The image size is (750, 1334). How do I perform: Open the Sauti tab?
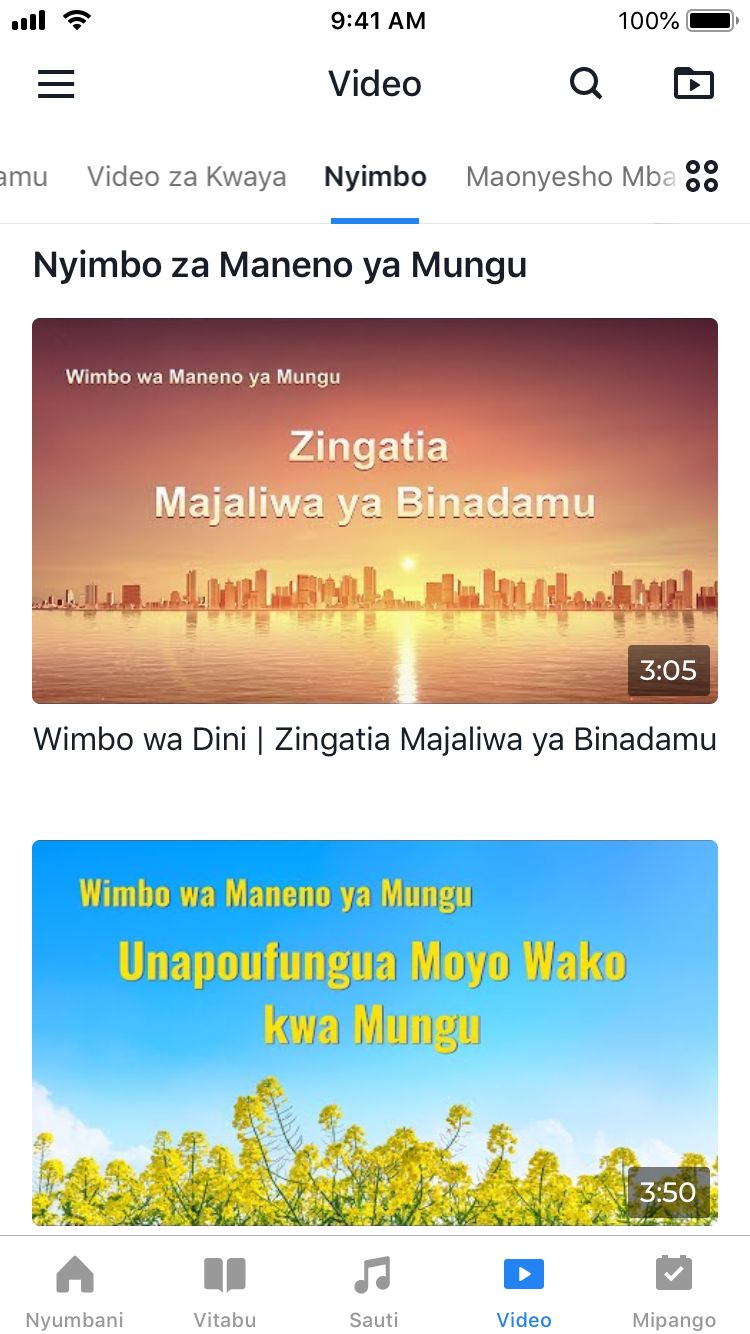pos(374,1292)
